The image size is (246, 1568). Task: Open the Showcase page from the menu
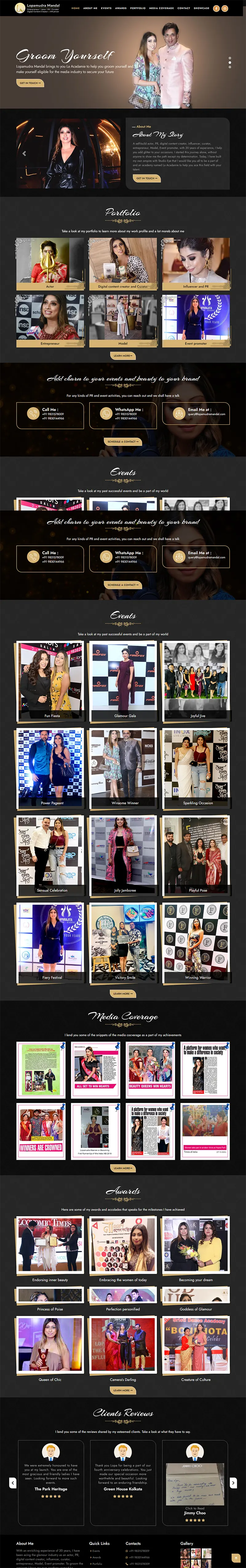201,9
